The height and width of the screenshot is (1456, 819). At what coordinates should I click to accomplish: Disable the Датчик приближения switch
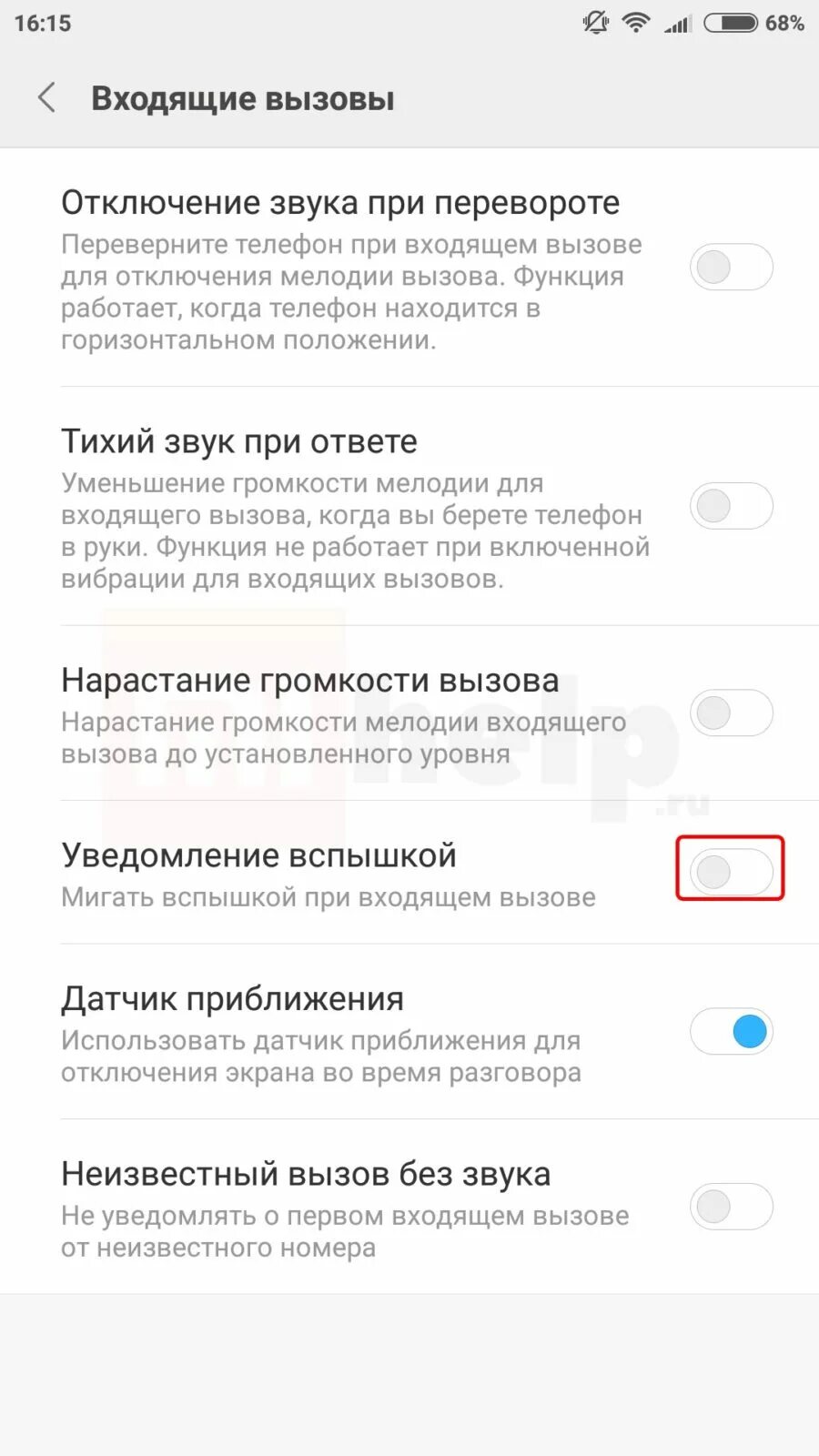[732, 1032]
